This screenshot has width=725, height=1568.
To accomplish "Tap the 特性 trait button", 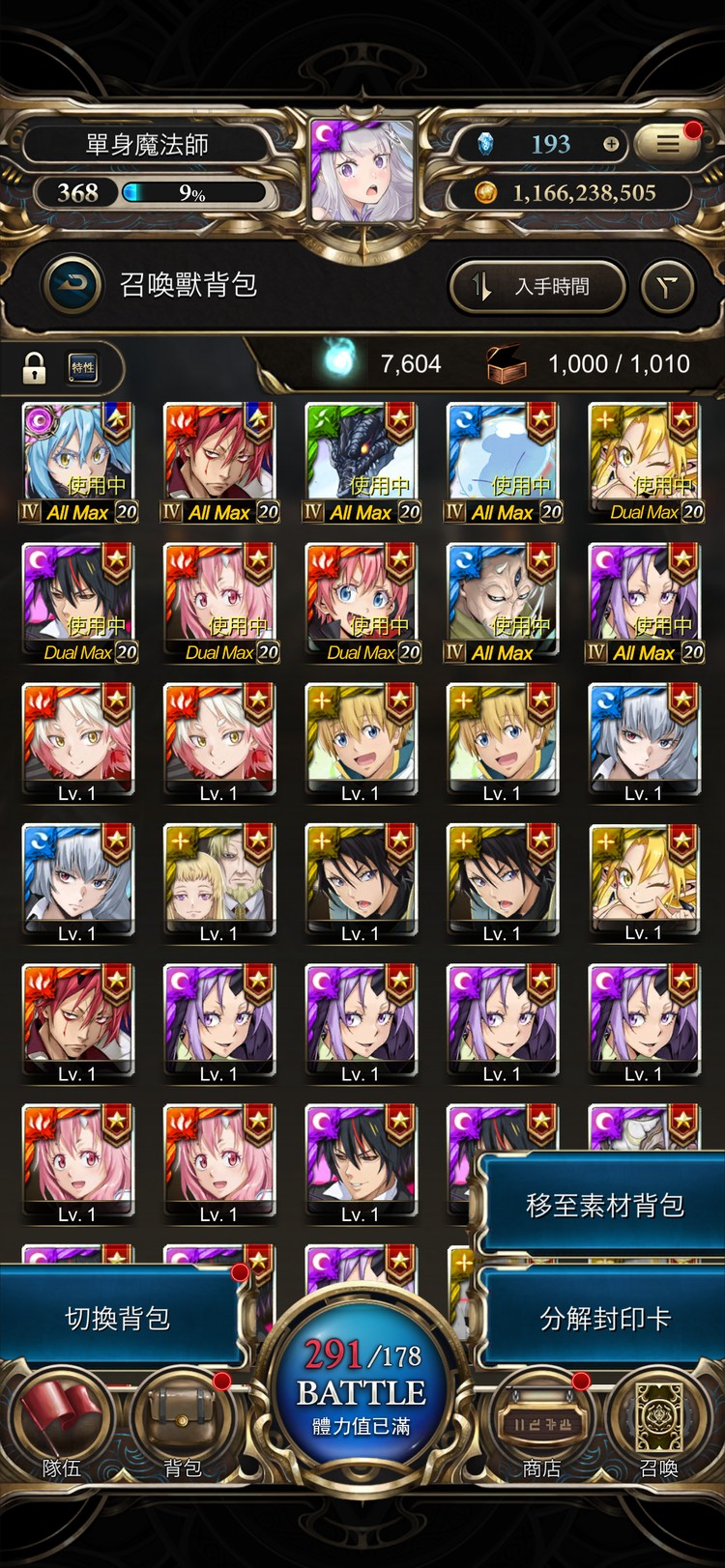I will pos(83,367).
